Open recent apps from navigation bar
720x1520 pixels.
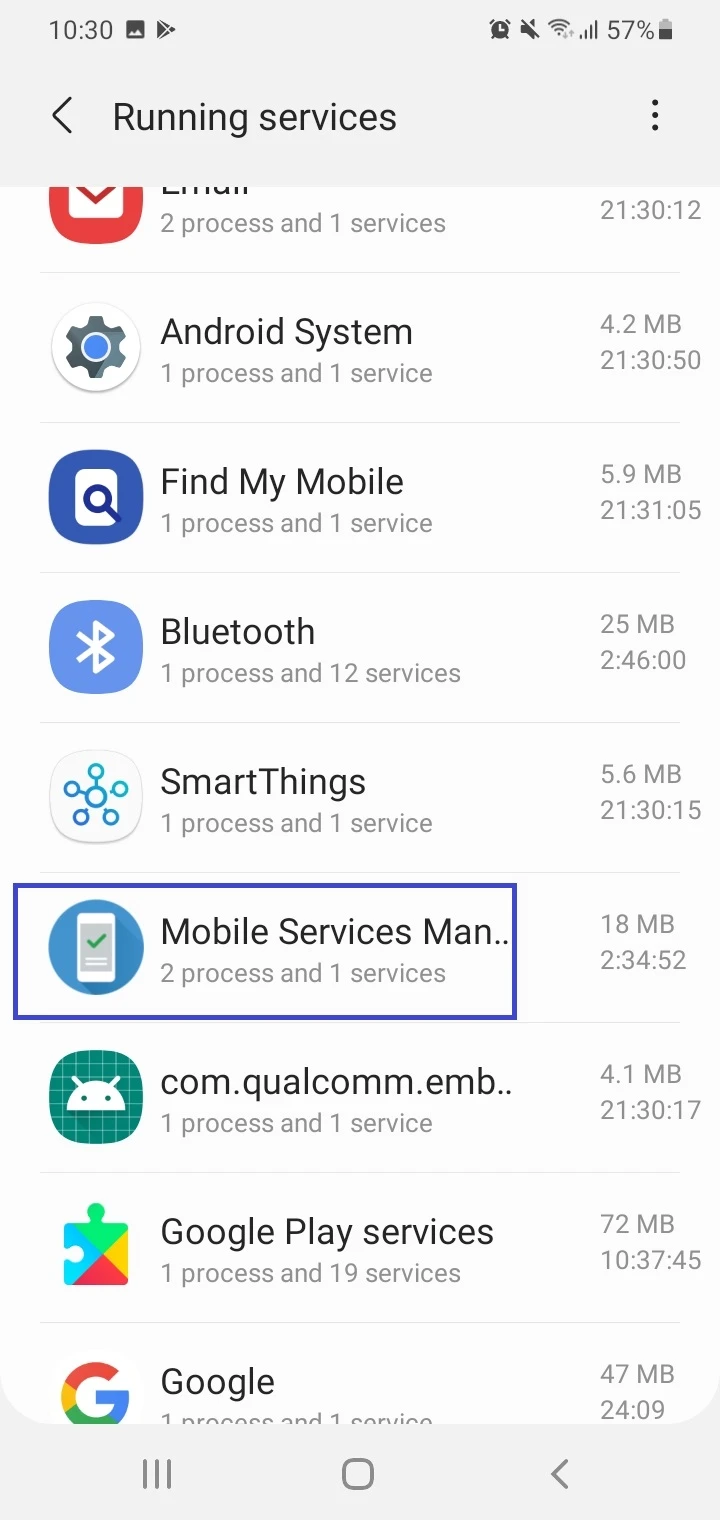point(157,1473)
